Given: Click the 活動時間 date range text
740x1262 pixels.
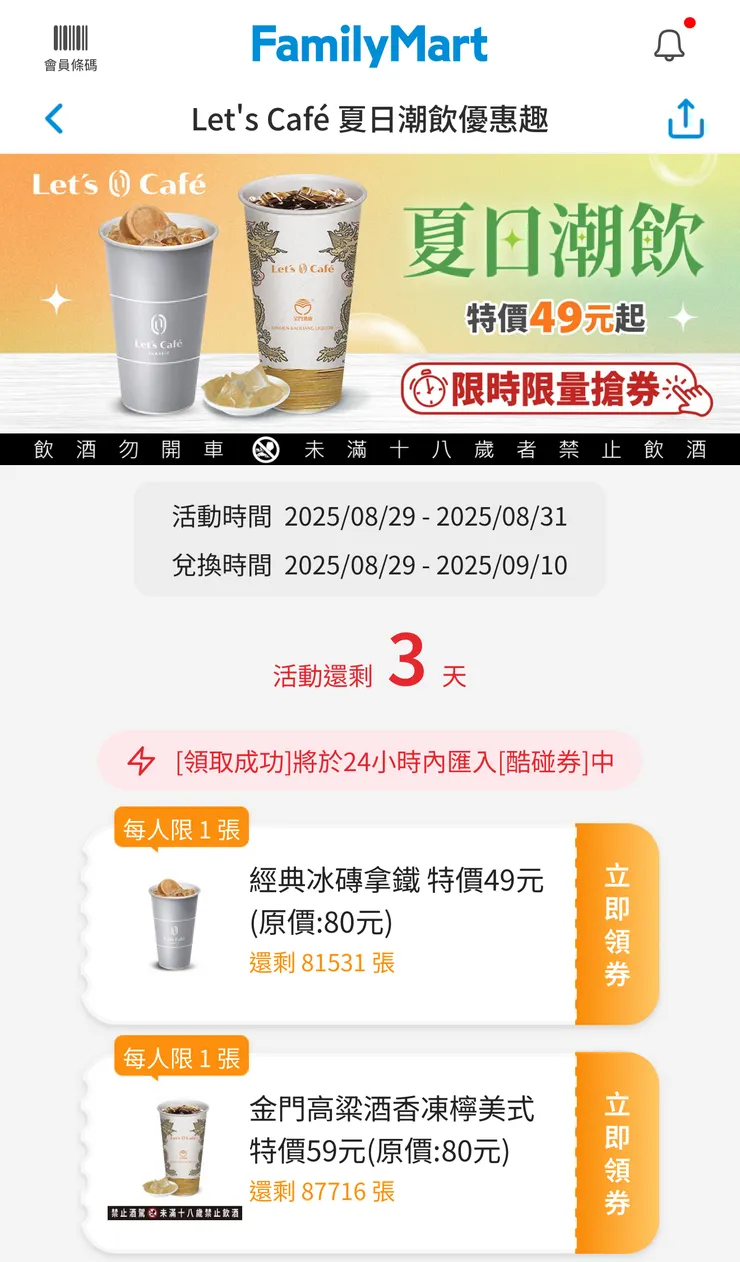Looking at the screenshot, I should tap(370, 518).
